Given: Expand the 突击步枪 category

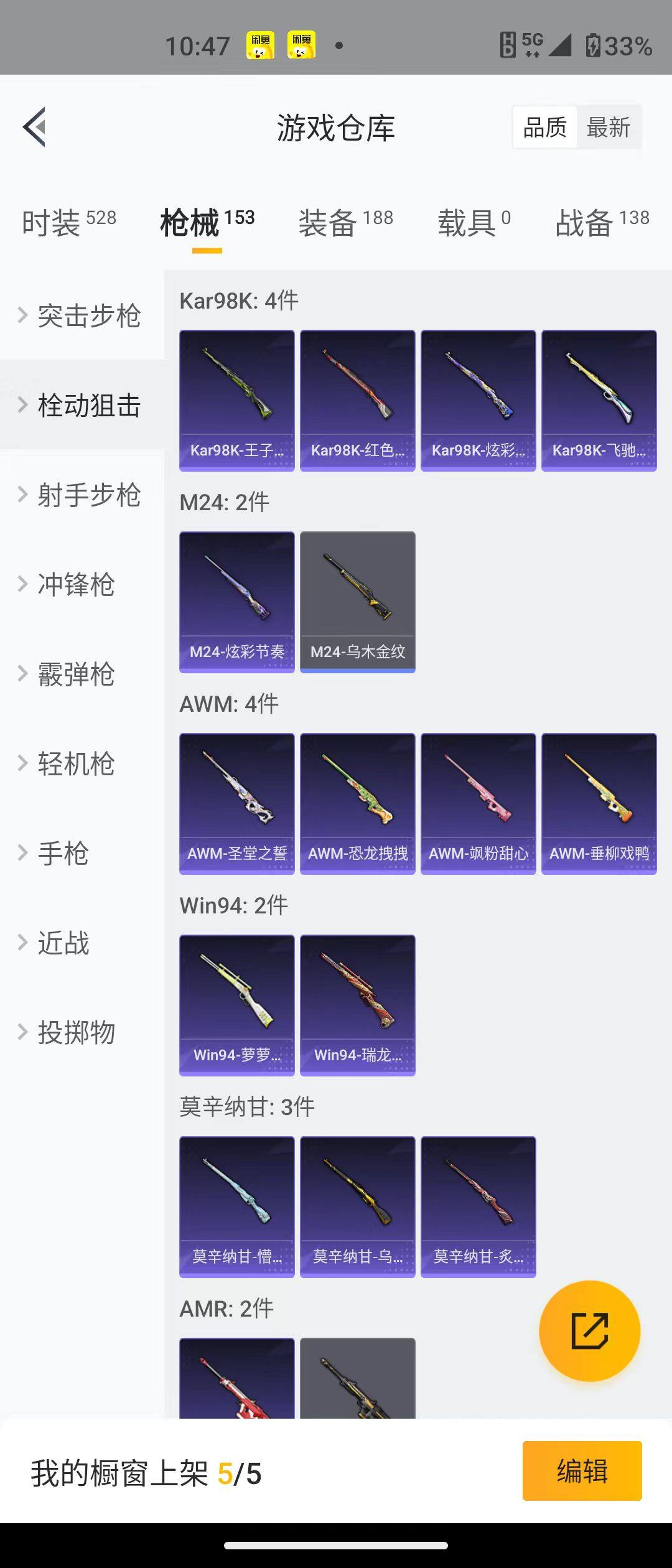Looking at the screenshot, I should click(x=88, y=316).
